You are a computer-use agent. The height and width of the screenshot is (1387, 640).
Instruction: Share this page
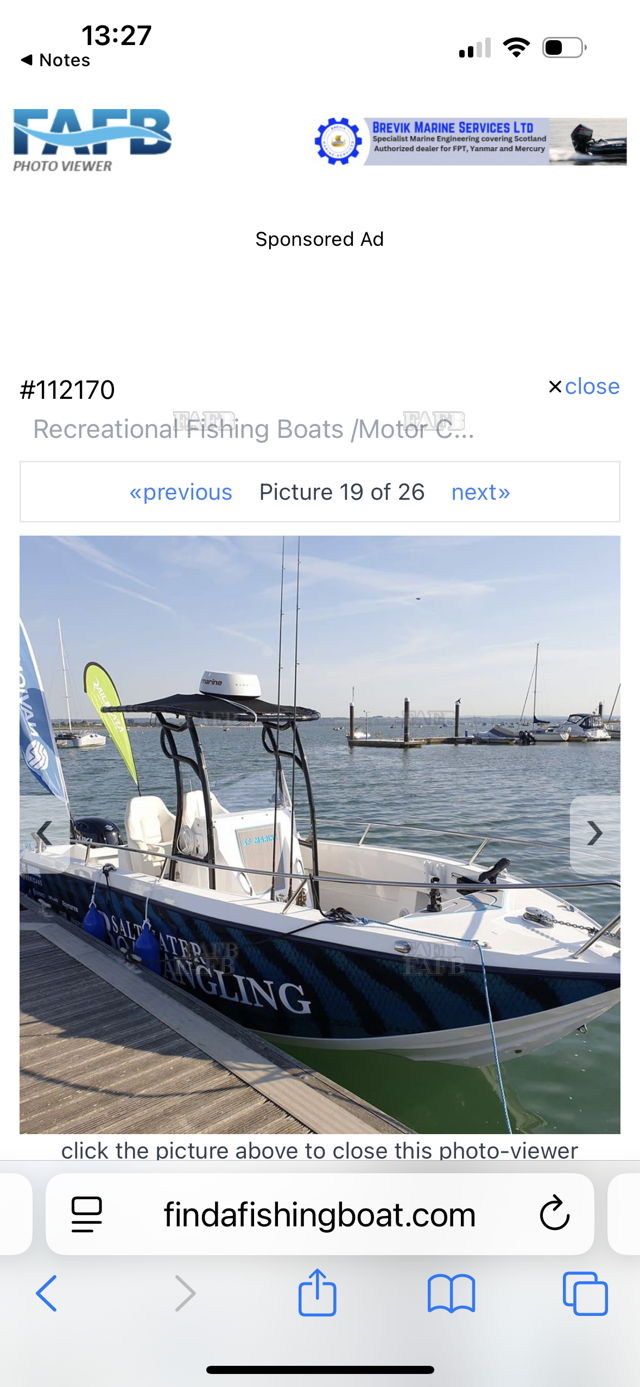(317, 1293)
